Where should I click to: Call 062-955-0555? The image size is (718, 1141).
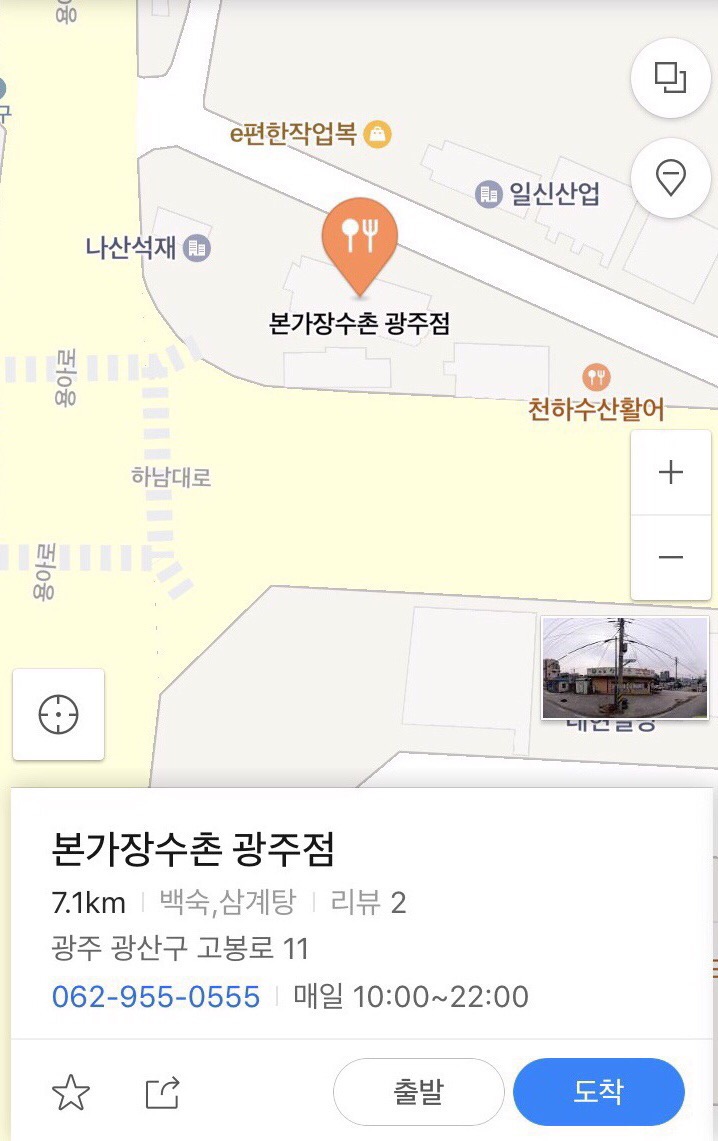point(156,996)
